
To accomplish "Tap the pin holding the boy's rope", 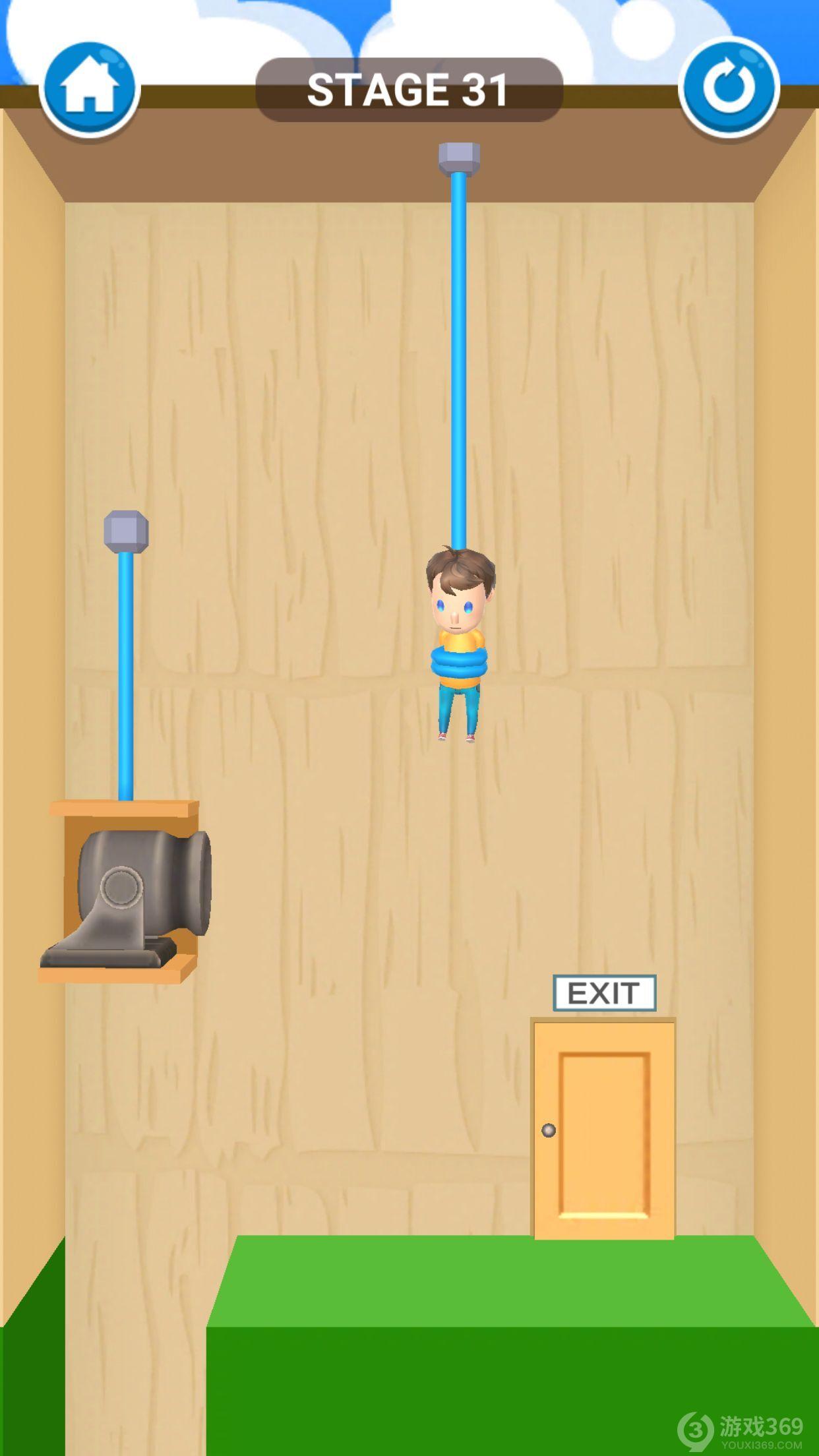I will 459,158.
